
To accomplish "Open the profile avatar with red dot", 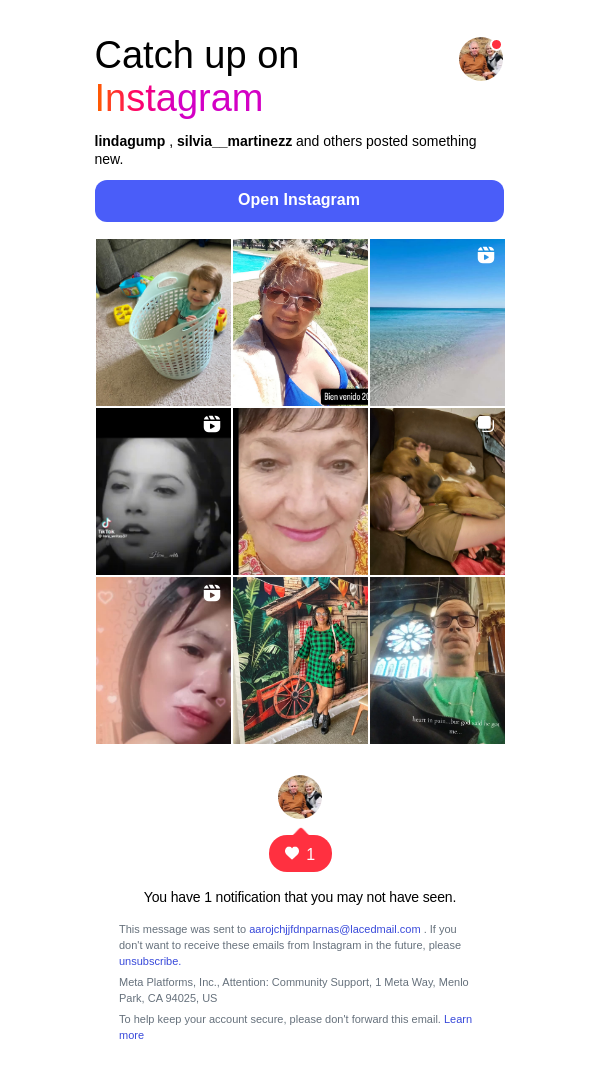I will tap(480, 59).
